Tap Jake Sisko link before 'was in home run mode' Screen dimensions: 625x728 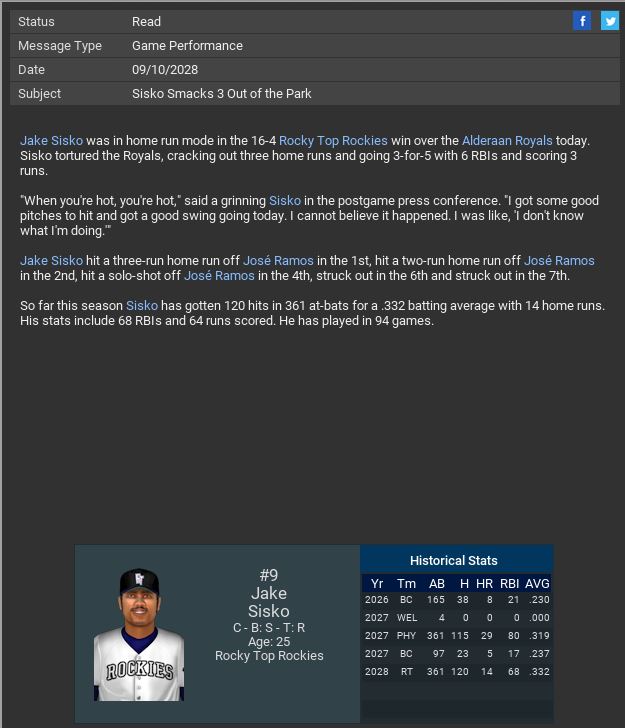[51, 141]
